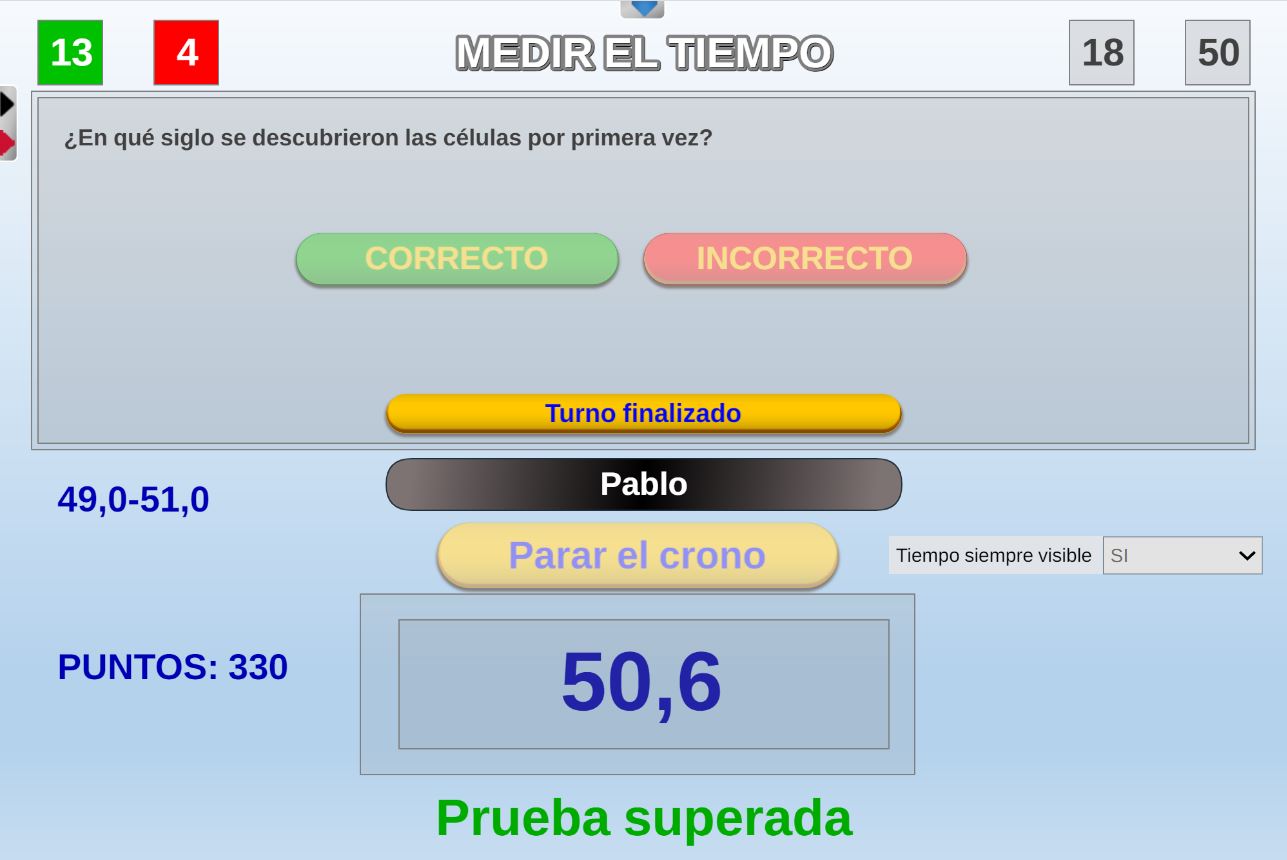
Task: Open the side panel black arrow
Action: click(7, 104)
